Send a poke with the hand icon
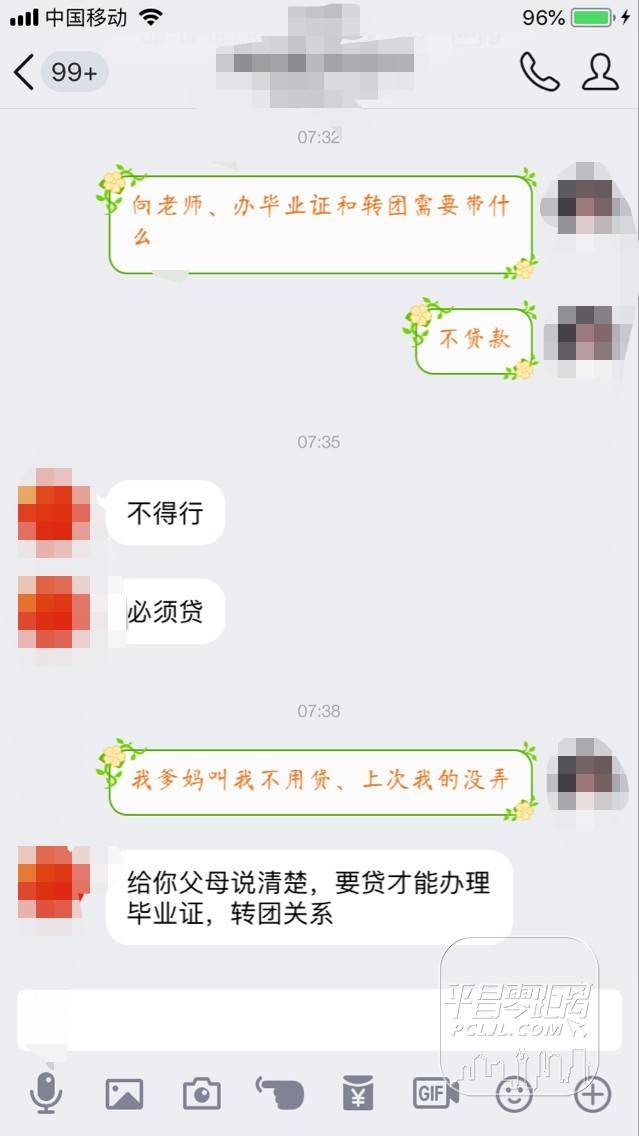Image resolution: width=639 pixels, height=1136 pixels. coord(280,1095)
